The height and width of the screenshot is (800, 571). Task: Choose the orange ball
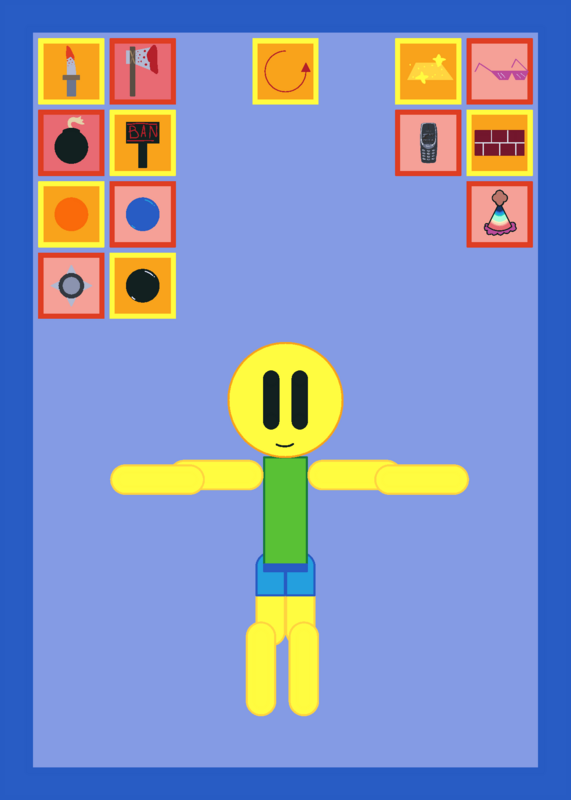click(71, 214)
